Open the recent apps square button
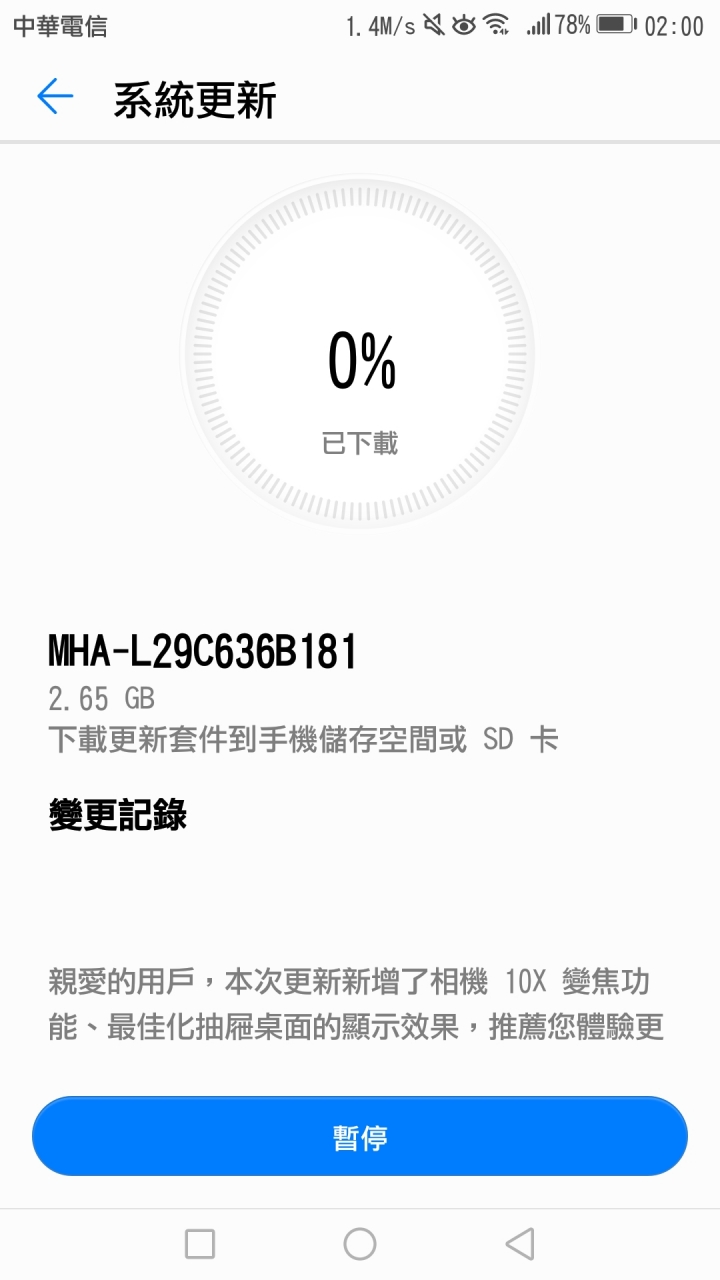This screenshot has height=1280, width=720. [x=200, y=1244]
